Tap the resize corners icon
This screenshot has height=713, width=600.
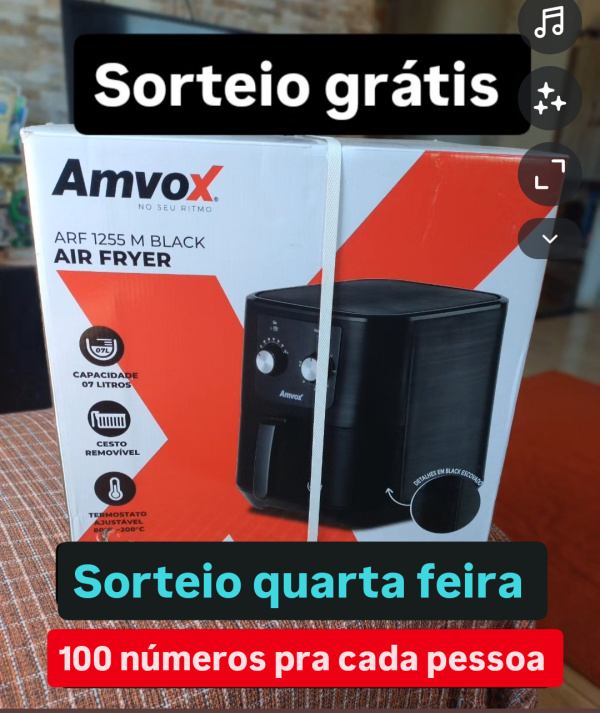(x=550, y=174)
